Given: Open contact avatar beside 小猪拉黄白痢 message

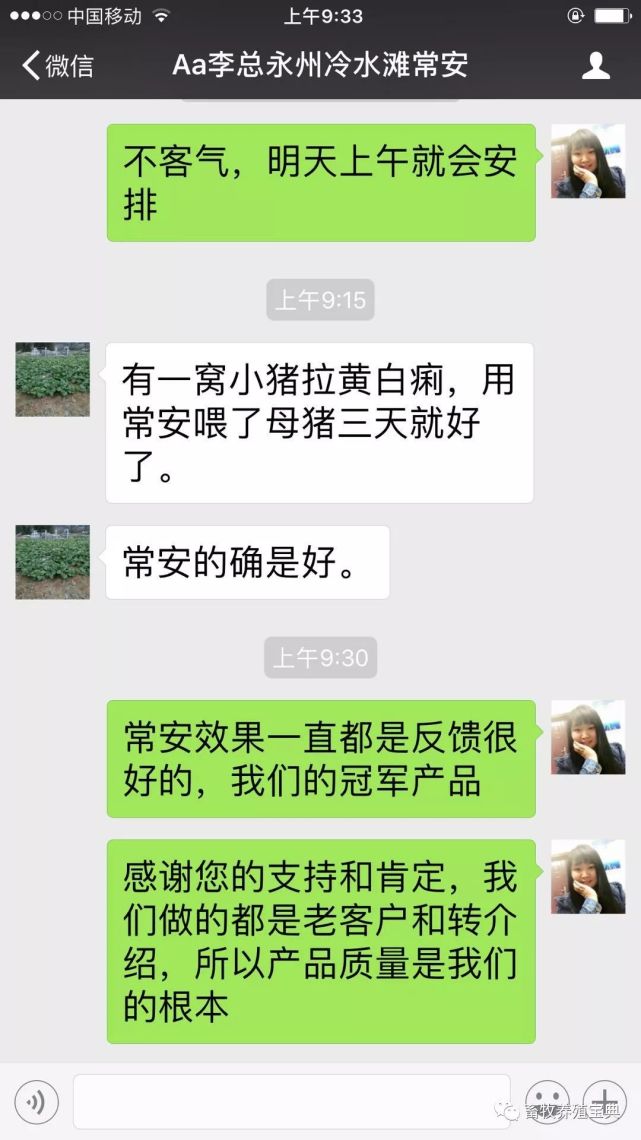Looking at the screenshot, I should [52, 380].
